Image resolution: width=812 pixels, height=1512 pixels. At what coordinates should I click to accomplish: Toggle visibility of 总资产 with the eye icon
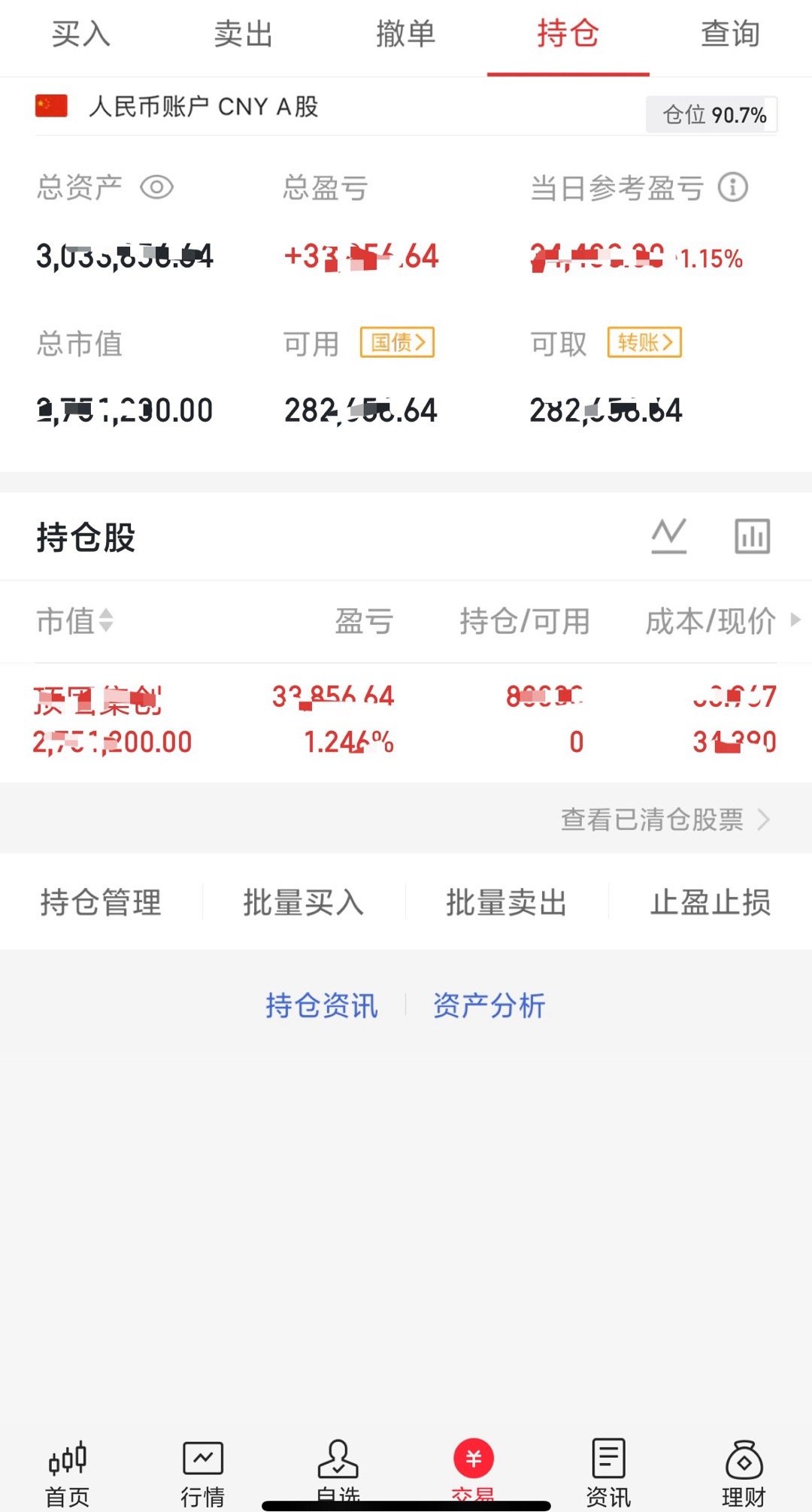157,188
